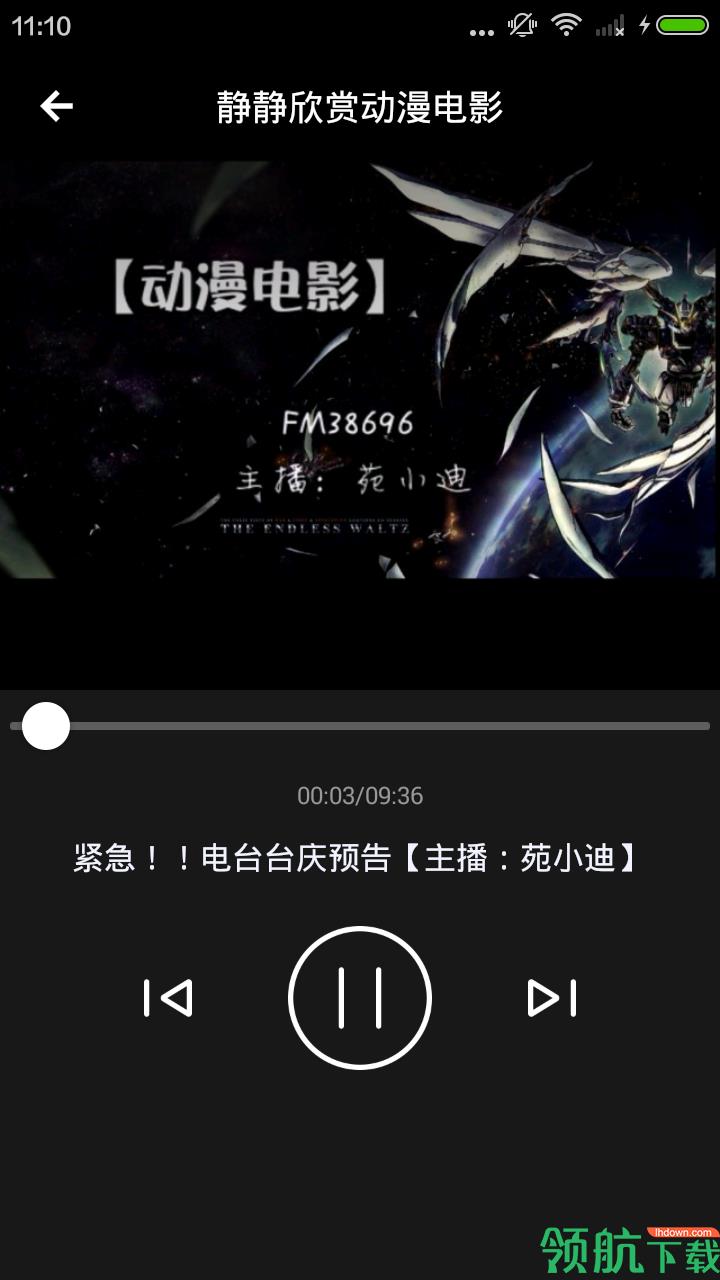Pause the current audio playback
720x1280 pixels.
(x=360, y=998)
